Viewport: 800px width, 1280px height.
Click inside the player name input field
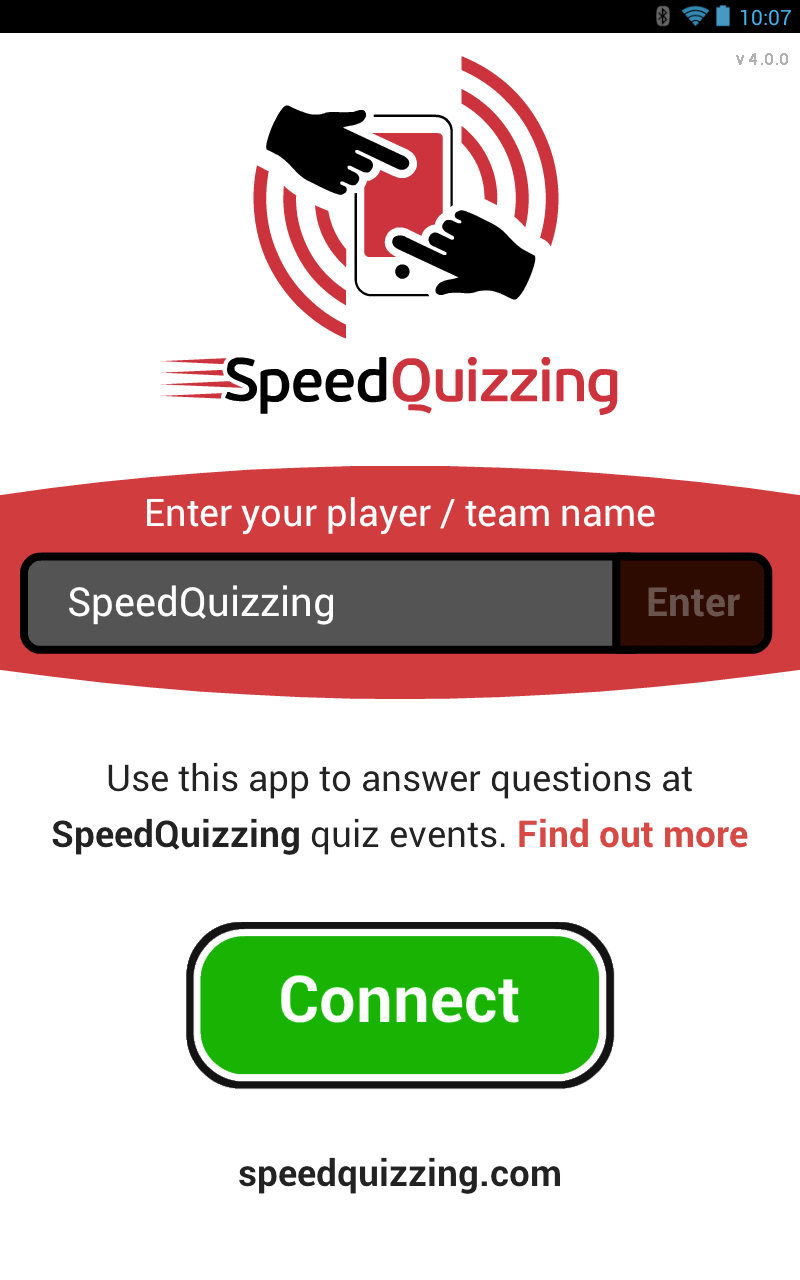(320, 602)
